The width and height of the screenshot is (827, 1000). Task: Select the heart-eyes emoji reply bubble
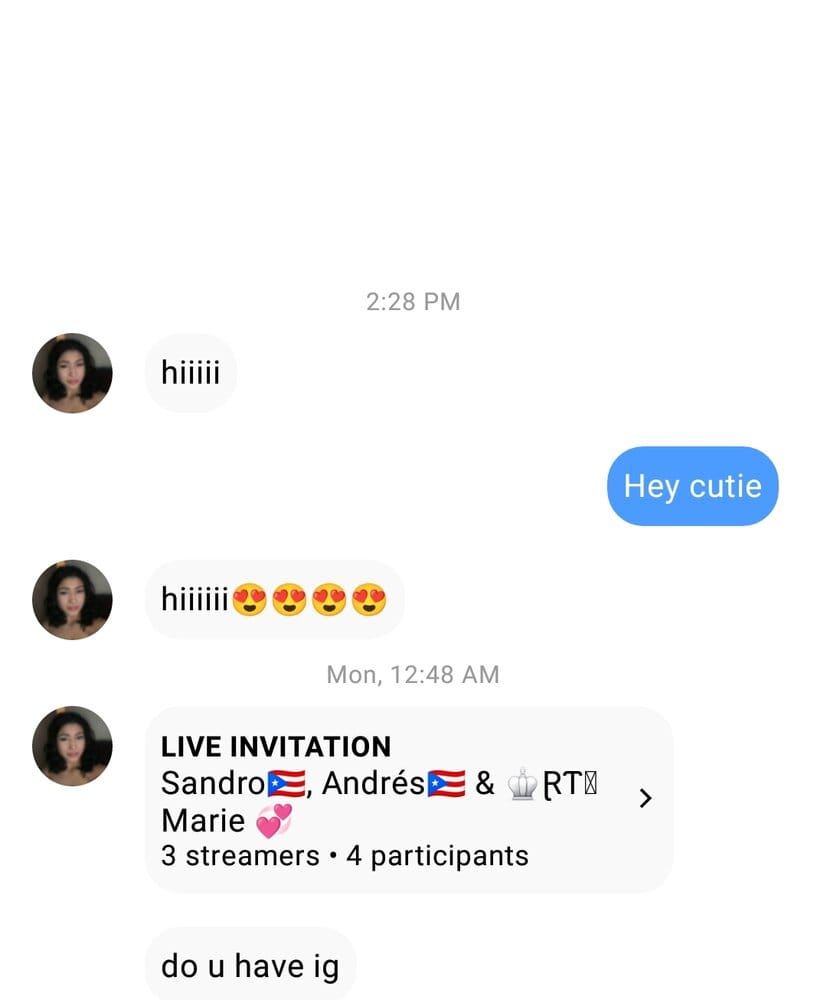click(273, 598)
